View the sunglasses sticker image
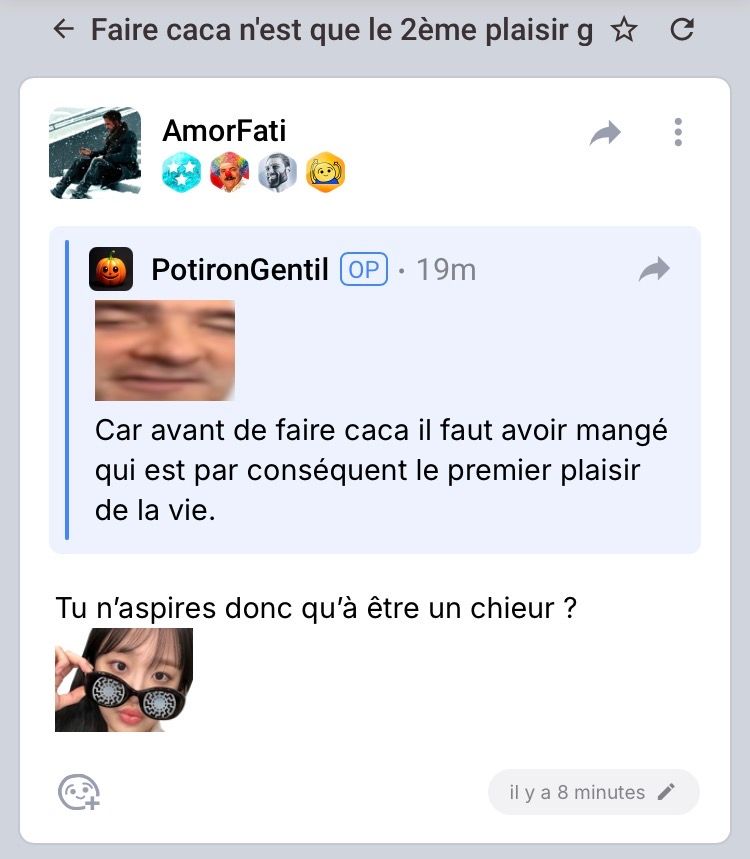Viewport: 750px width, 859px height. (124, 680)
